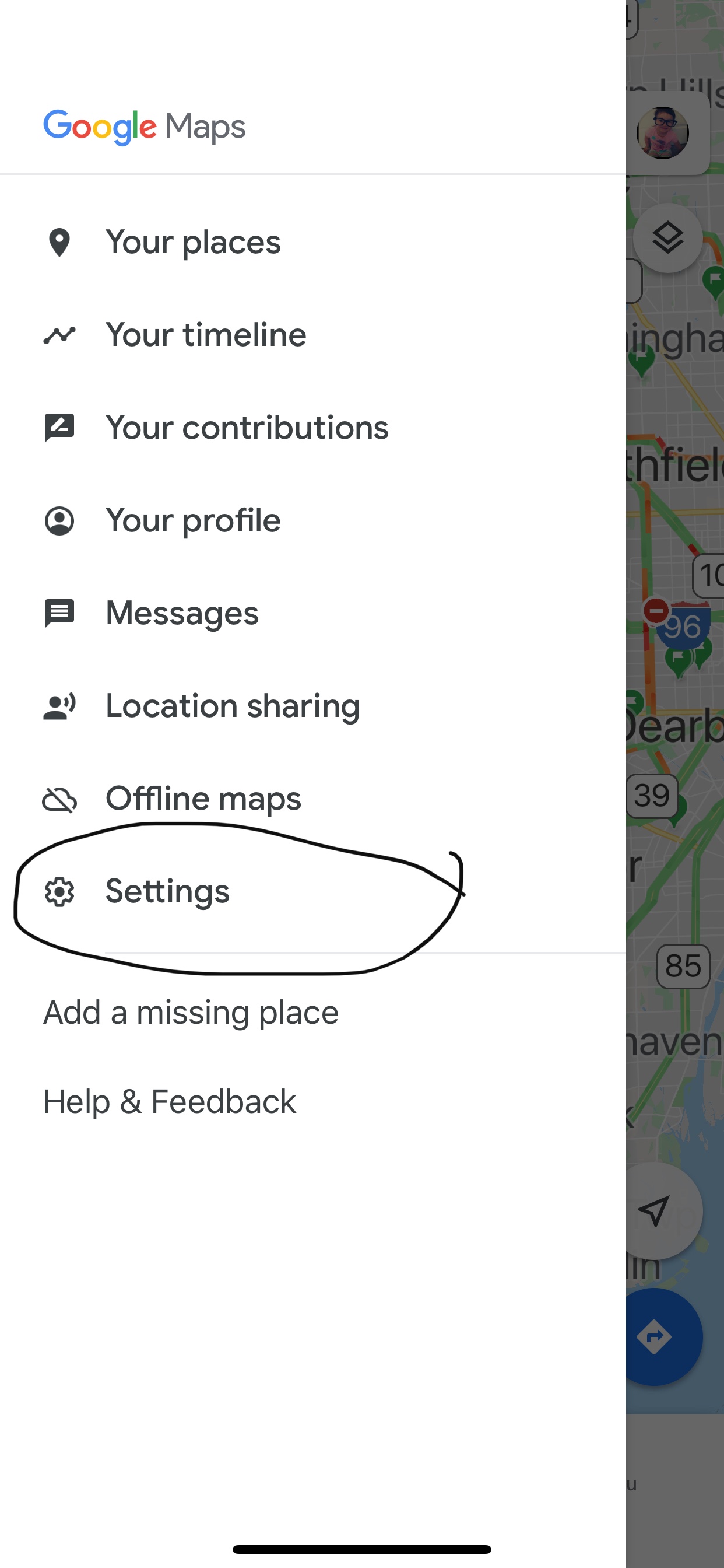Open Your timeline
The image size is (724, 1568).
point(205,335)
